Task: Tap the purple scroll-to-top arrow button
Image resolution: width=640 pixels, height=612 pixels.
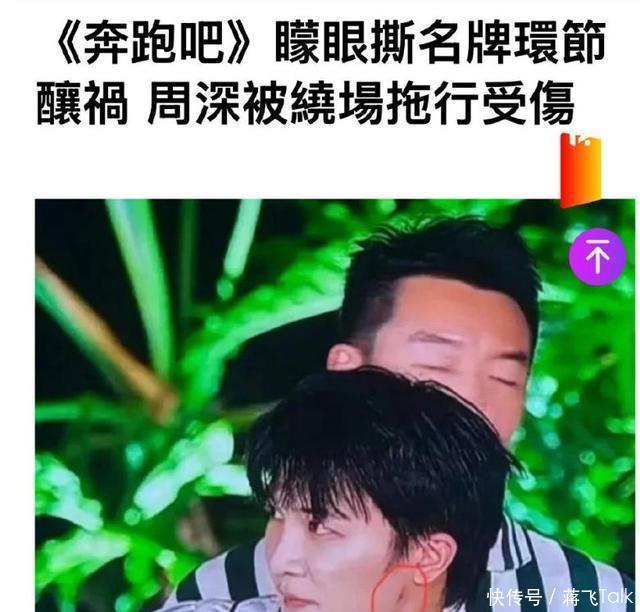Action: pyautogui.click(x=598, y=256)
